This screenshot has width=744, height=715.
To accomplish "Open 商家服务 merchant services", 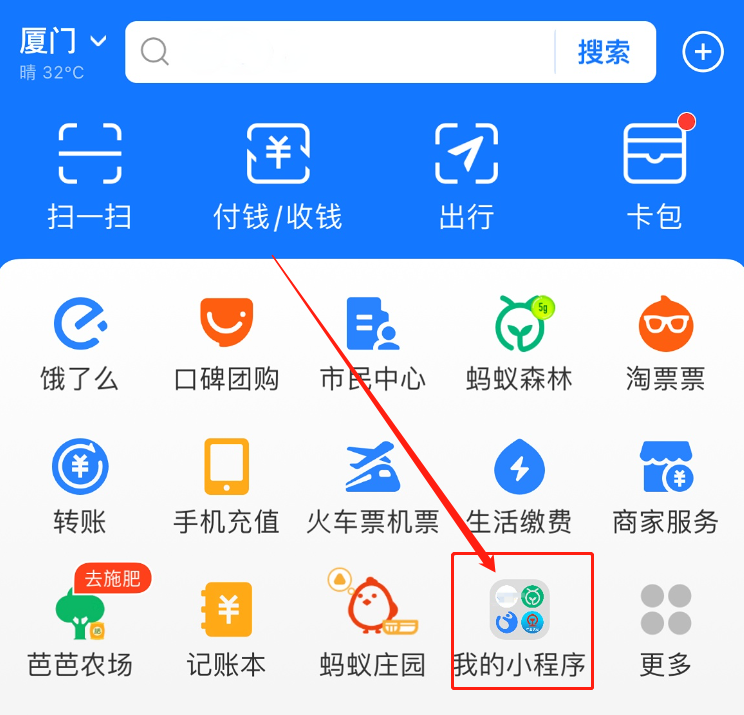I will pyautogui.click(x=666, y=485).
